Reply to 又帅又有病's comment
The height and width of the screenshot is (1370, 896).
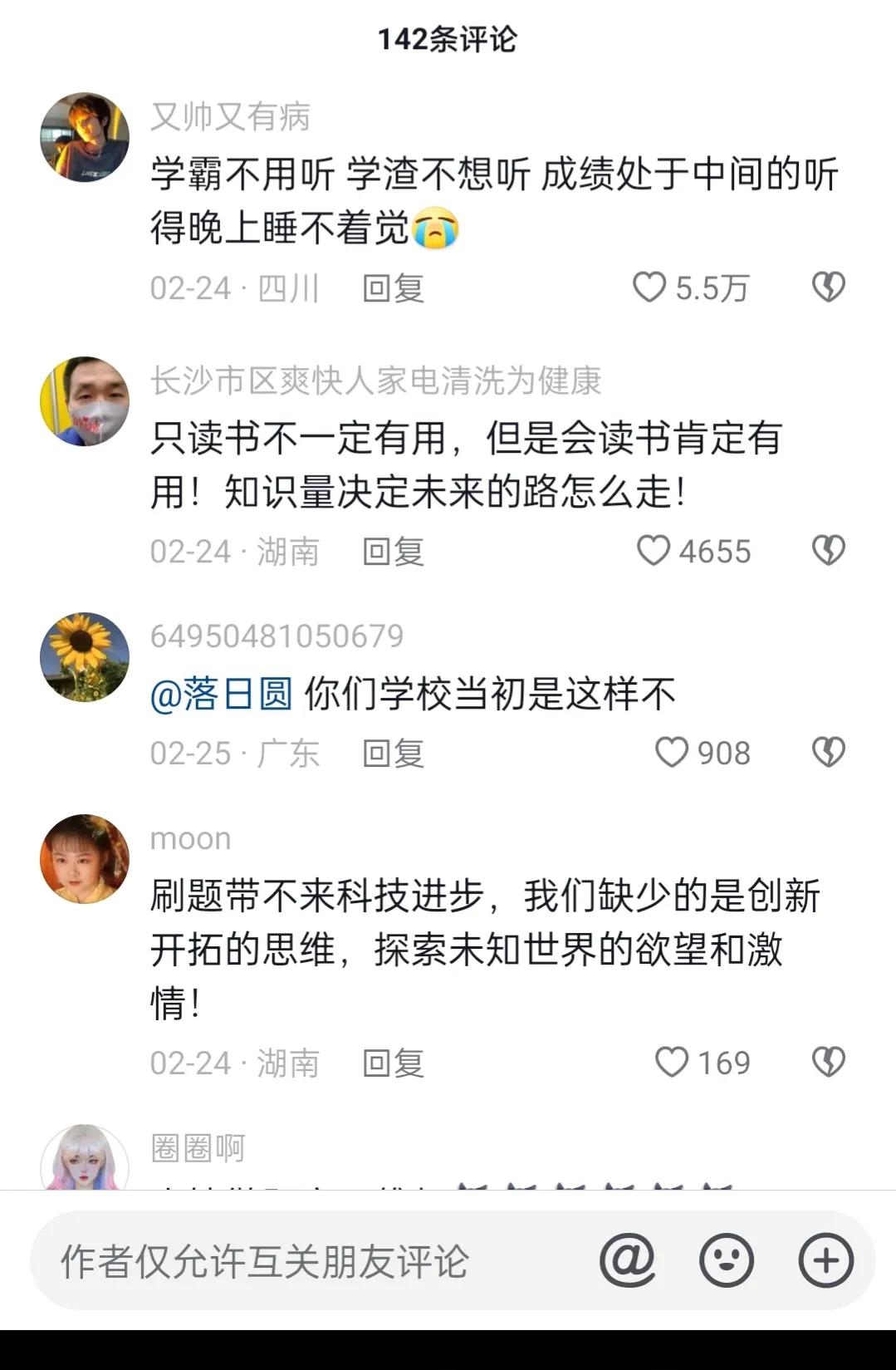pos(393,288)
